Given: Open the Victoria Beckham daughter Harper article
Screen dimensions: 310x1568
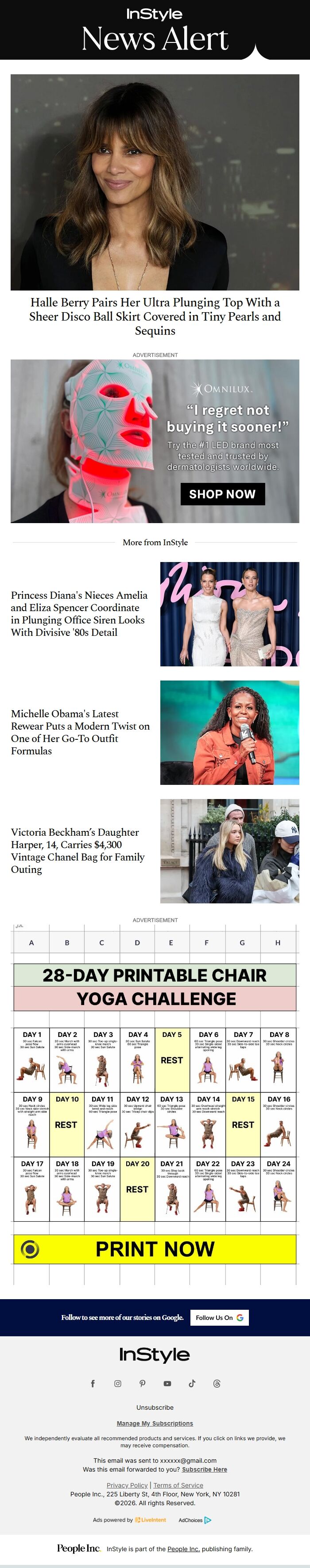Looking at the screenshot, I should (x=78, y=850).
